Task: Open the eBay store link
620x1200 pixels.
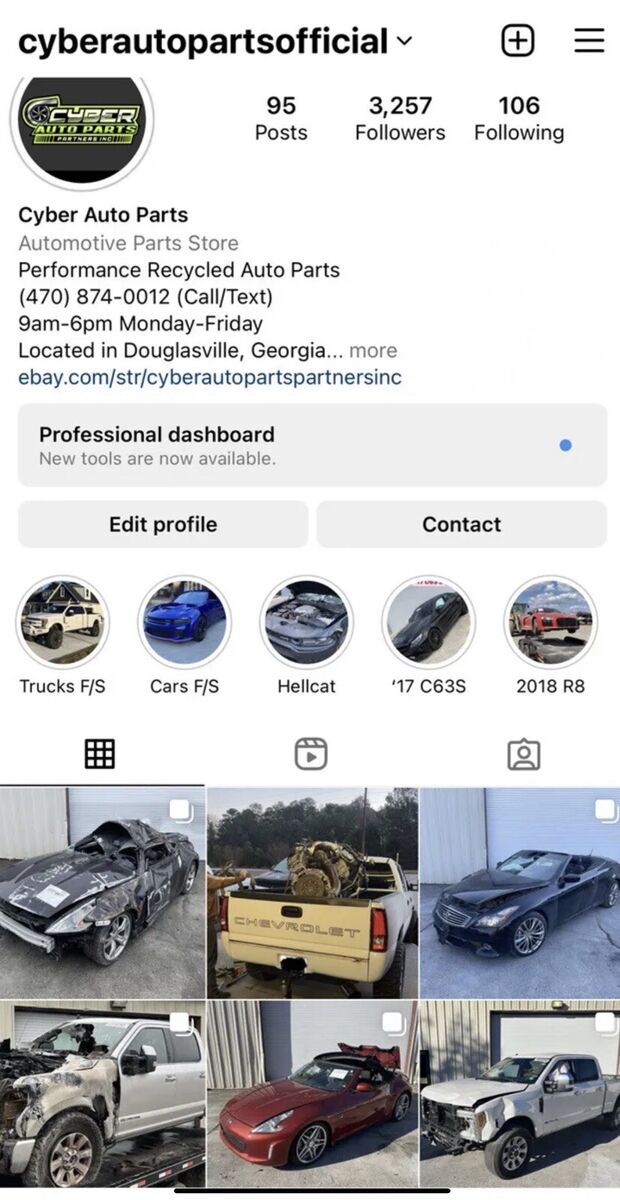Action: tap(210, 378)
